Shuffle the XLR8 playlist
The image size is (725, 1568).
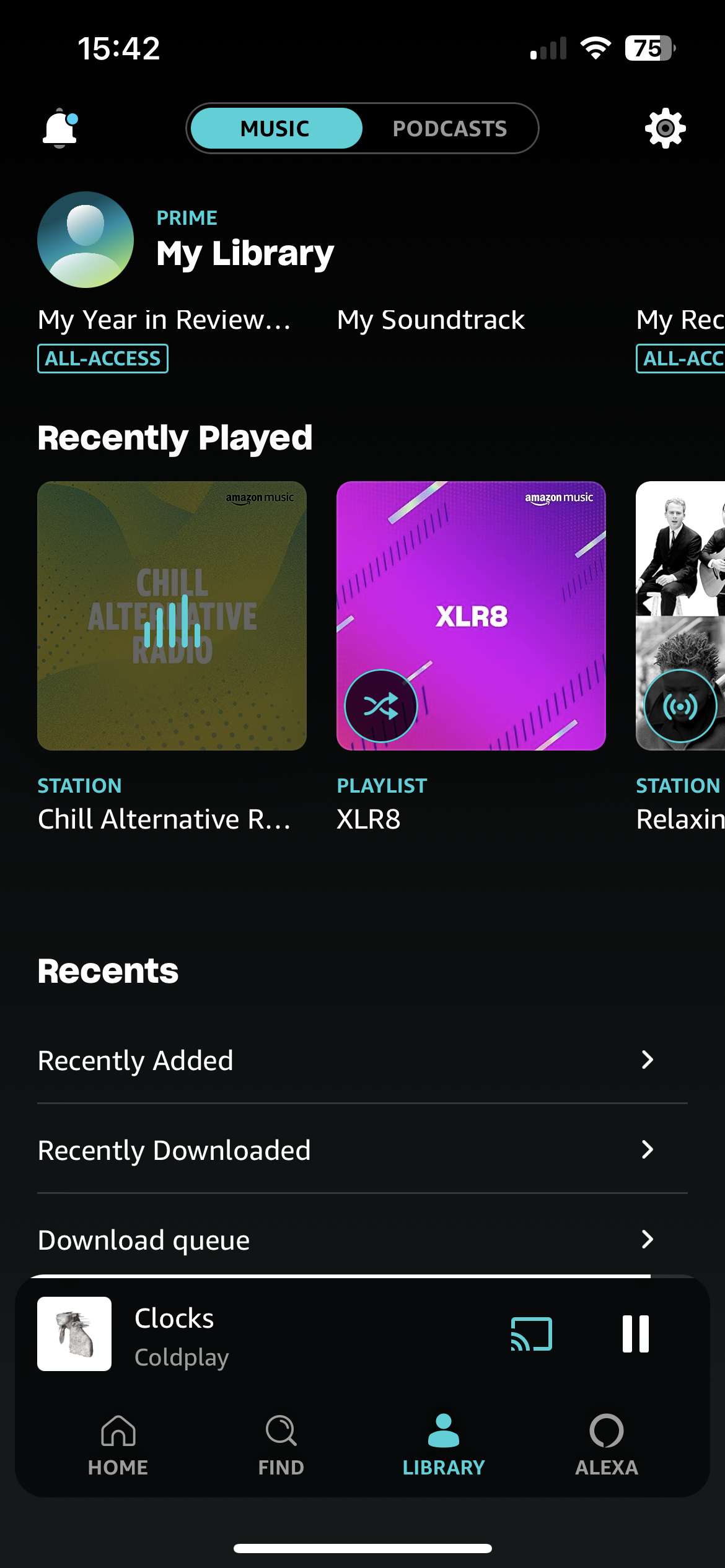tap(380, 706)
